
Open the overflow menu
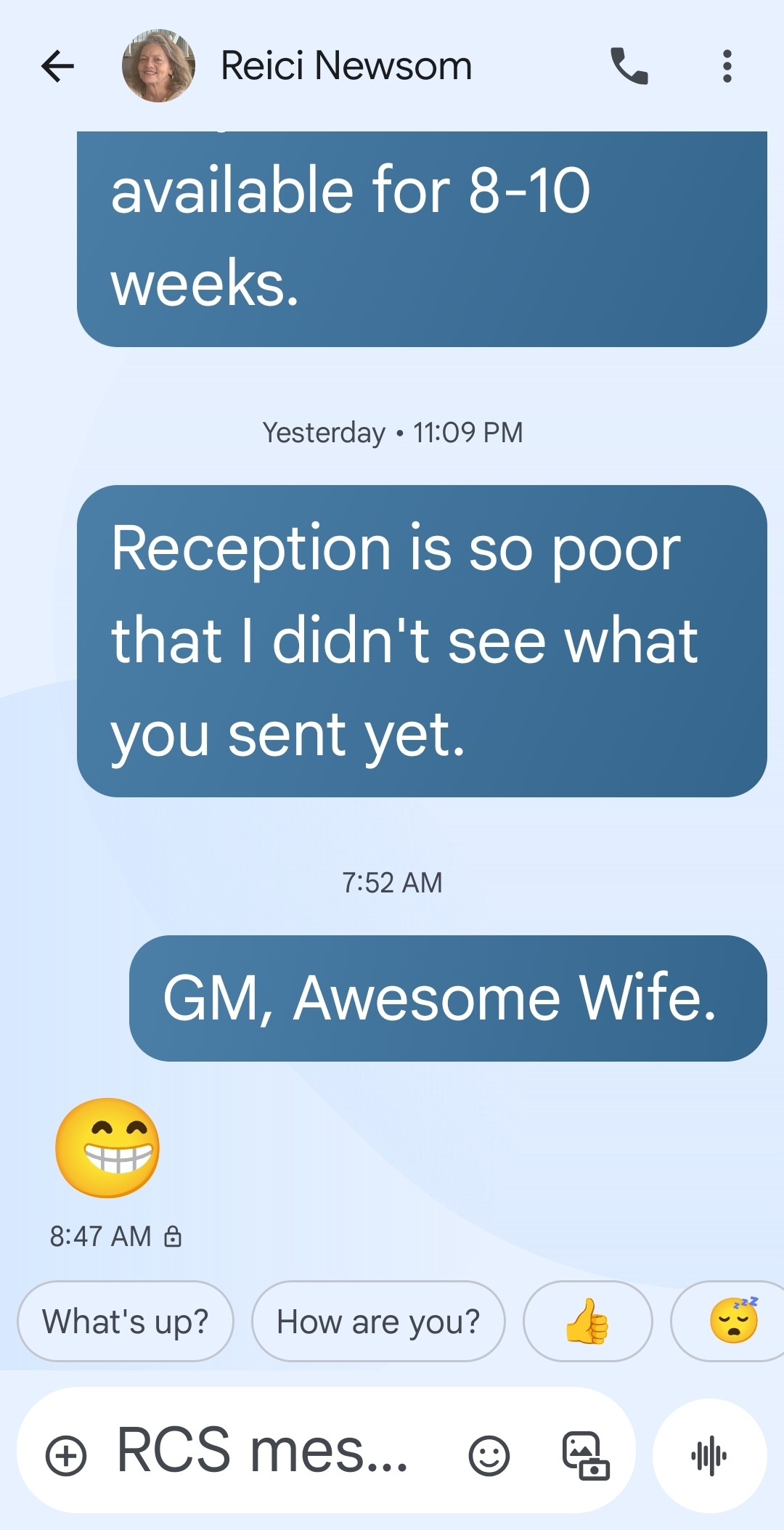coord(727,66)
